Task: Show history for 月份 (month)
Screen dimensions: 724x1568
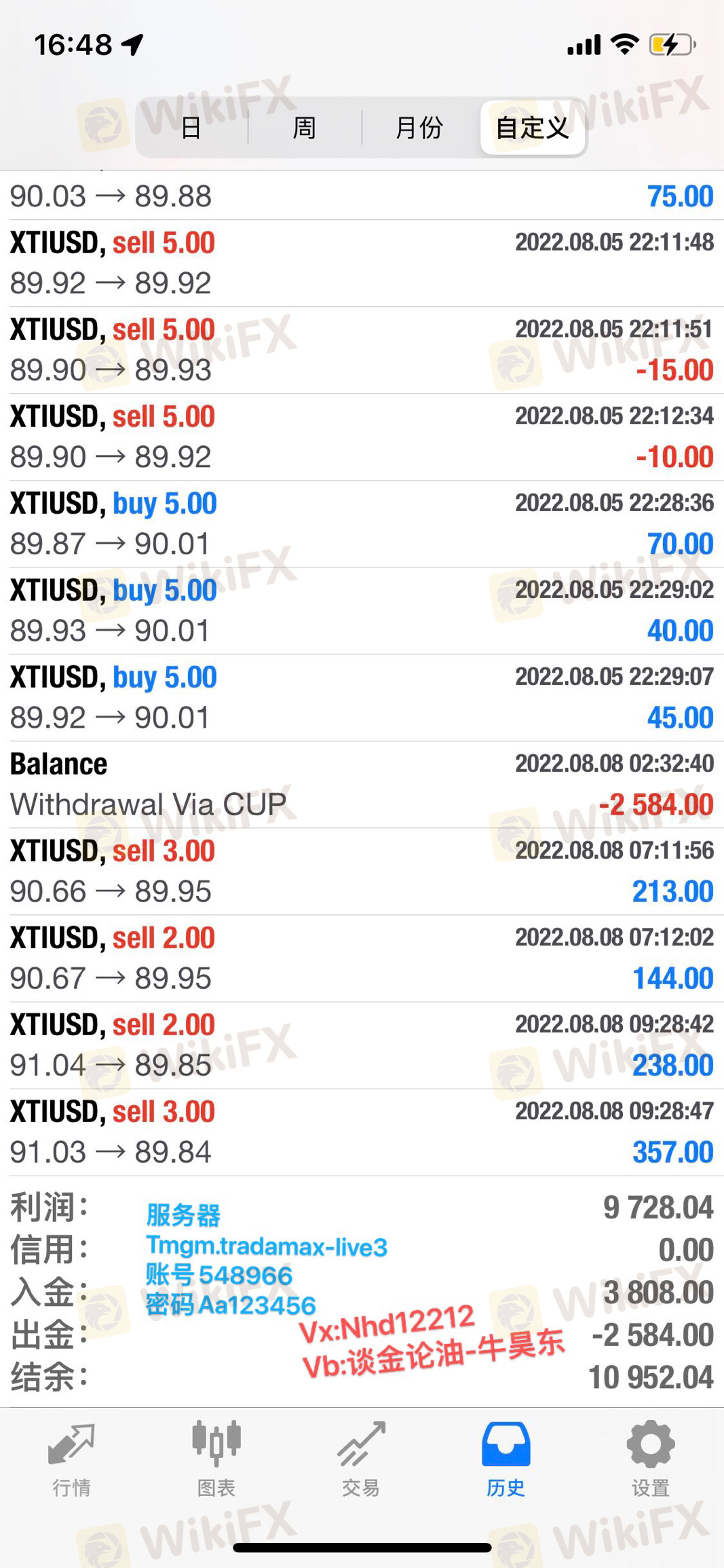Action: coord(419,128)
